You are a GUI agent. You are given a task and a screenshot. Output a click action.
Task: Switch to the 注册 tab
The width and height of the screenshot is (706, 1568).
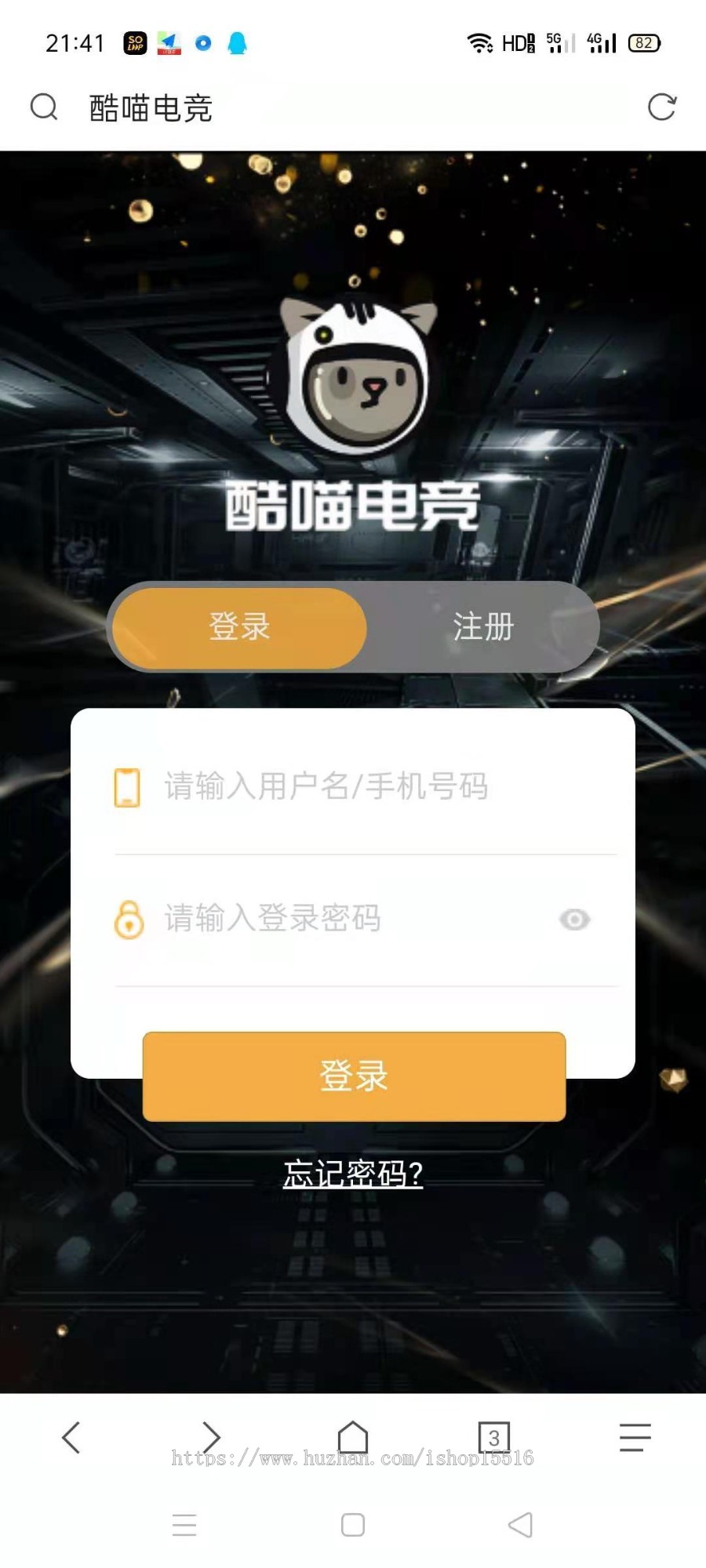[x=482, y=626]
